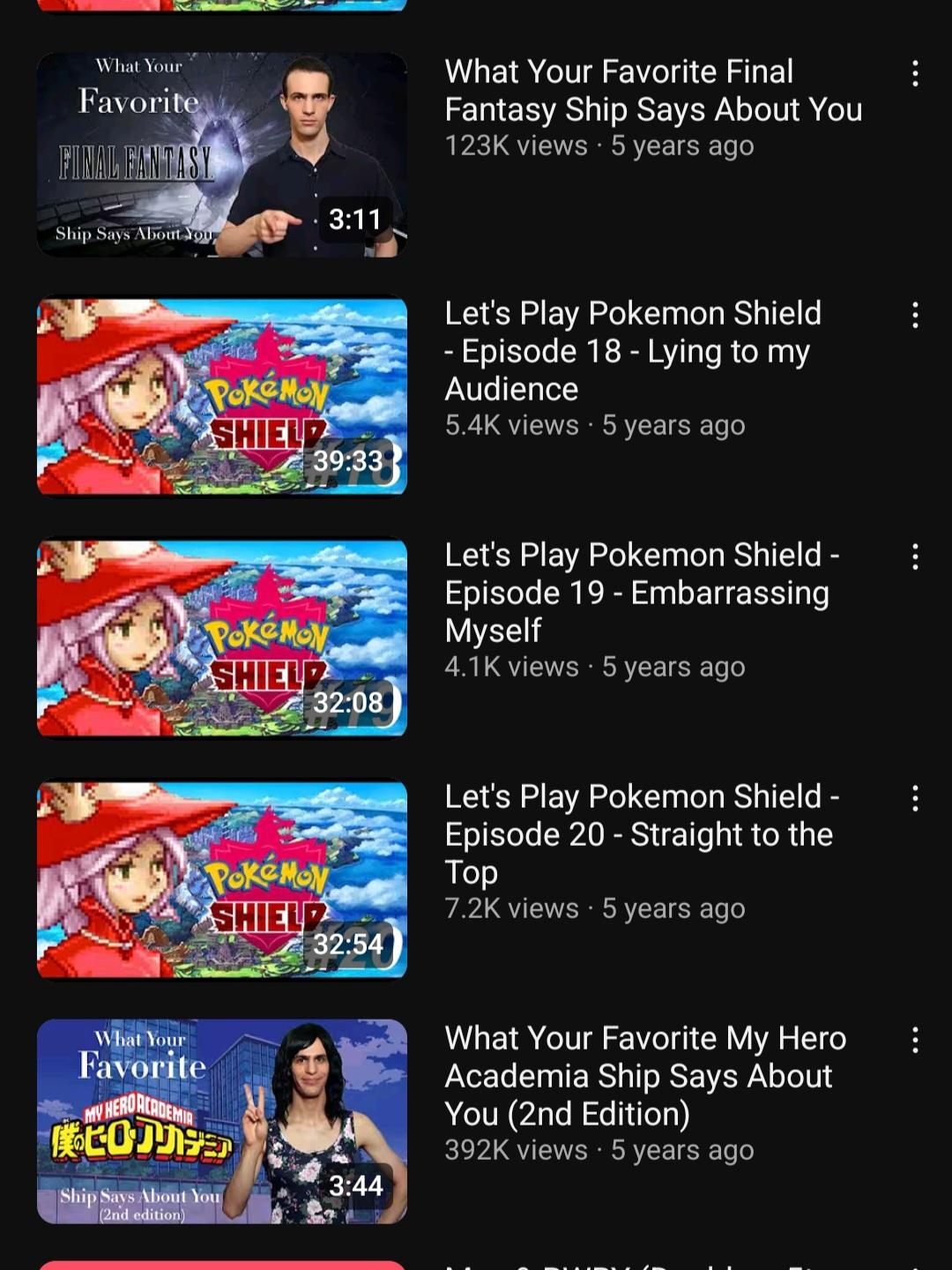Play Pokemon Shield Episode 20 video
Viewport: 952px width, 1270px height.
(221, 879)
